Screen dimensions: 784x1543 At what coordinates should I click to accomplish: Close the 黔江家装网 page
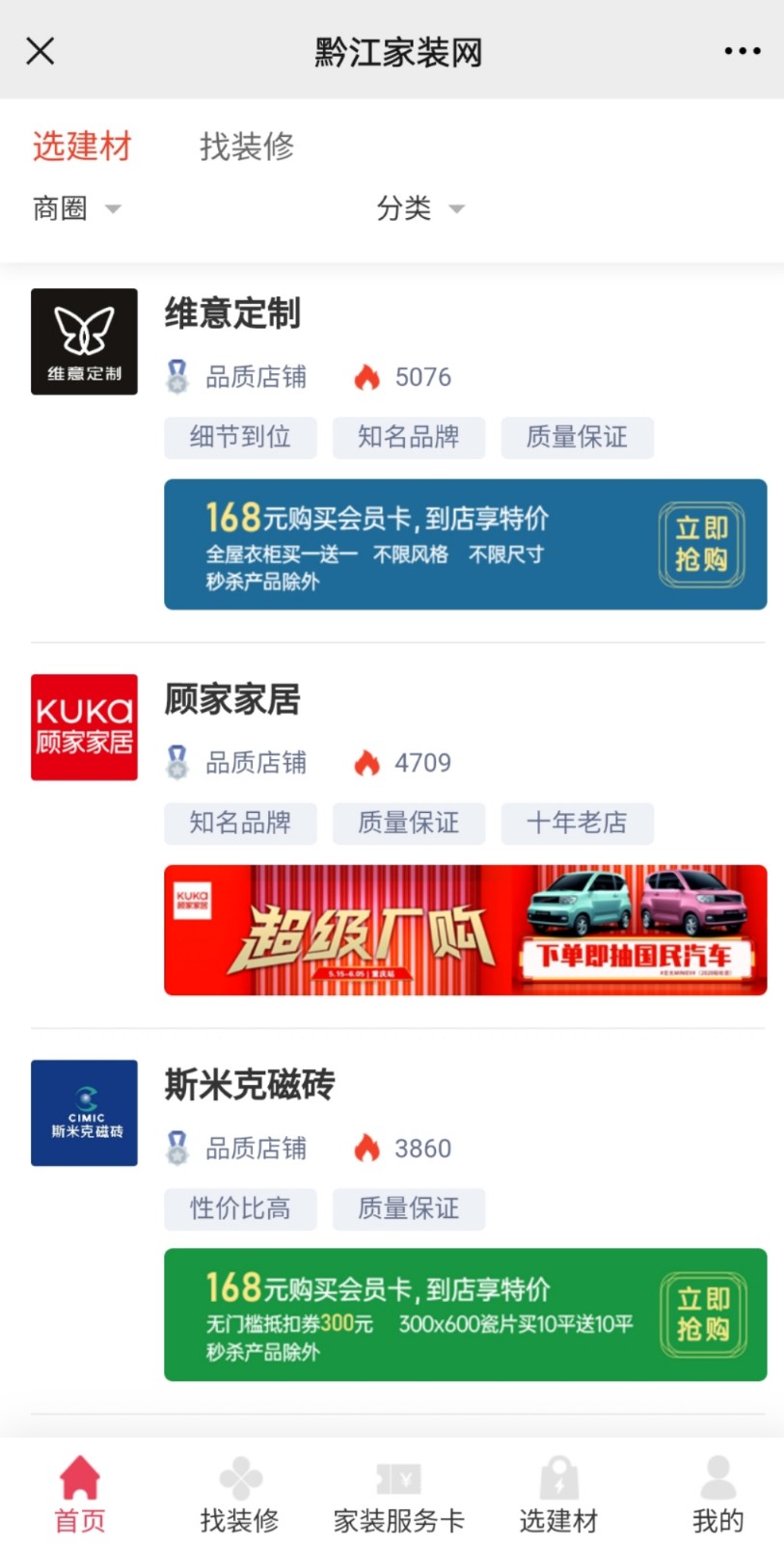click(x=41, y=51)
